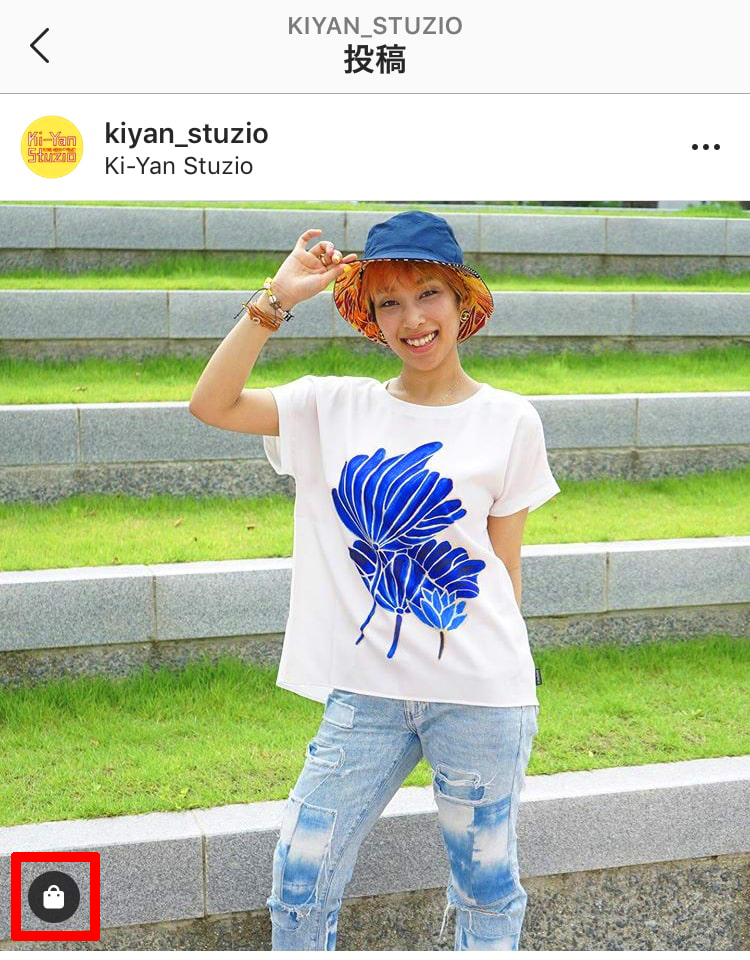The width and height of the screenshot is (750, 960).
Task: Go back using the back arrow
Action: point(40,46)
